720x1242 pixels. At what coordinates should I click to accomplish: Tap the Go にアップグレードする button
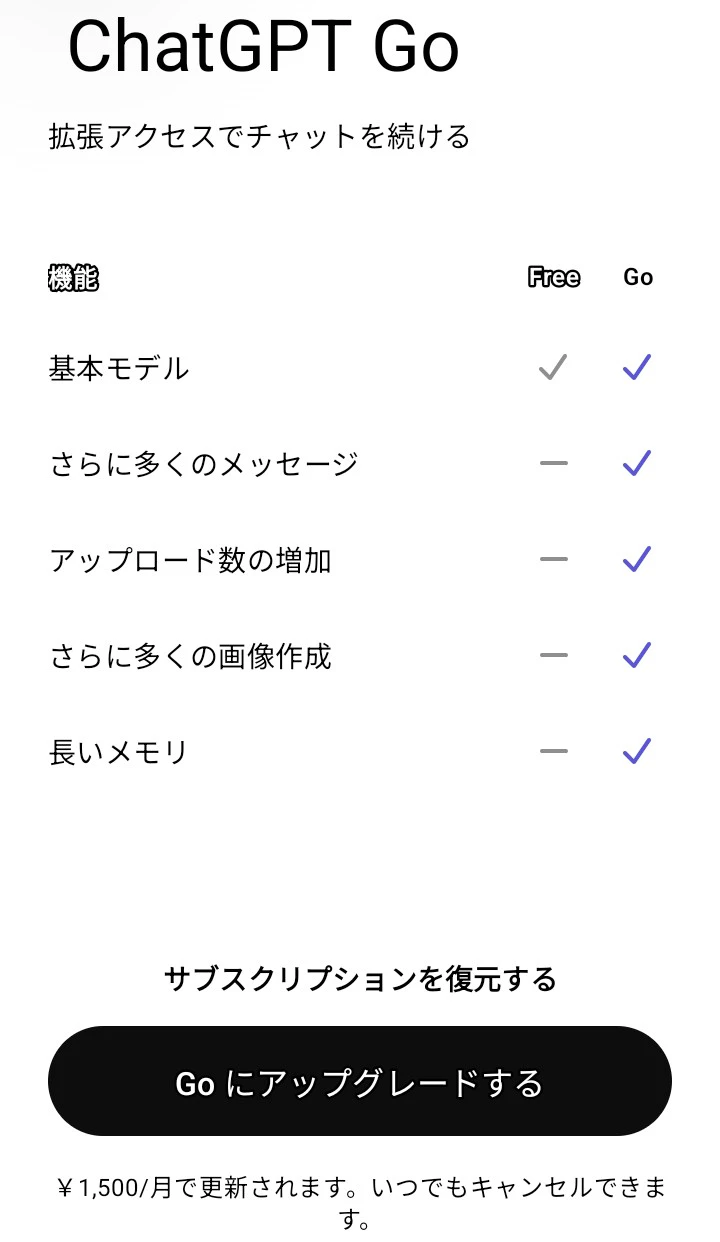tap(360, 1081)
